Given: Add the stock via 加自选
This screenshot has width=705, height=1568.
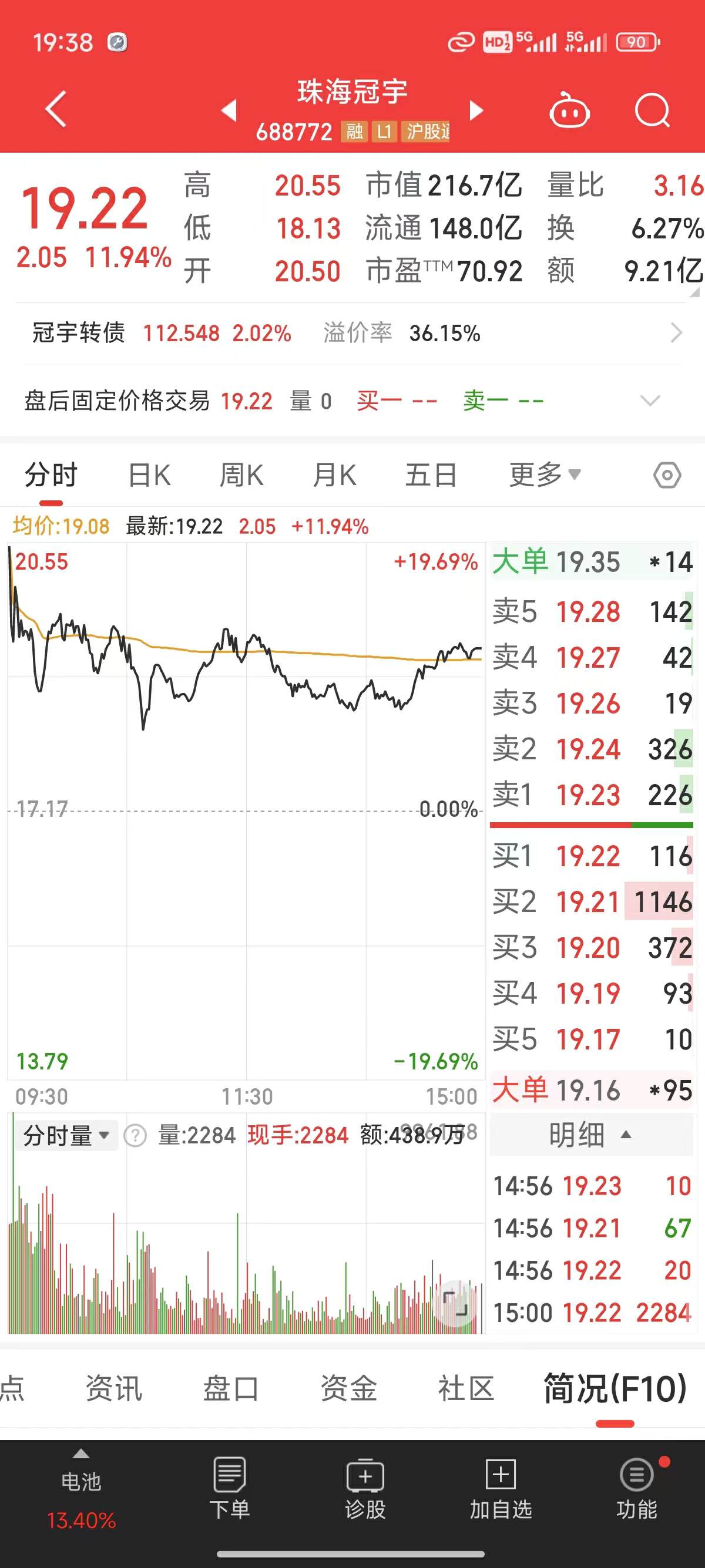Looking at the screenshot, I should [501, 1488].
